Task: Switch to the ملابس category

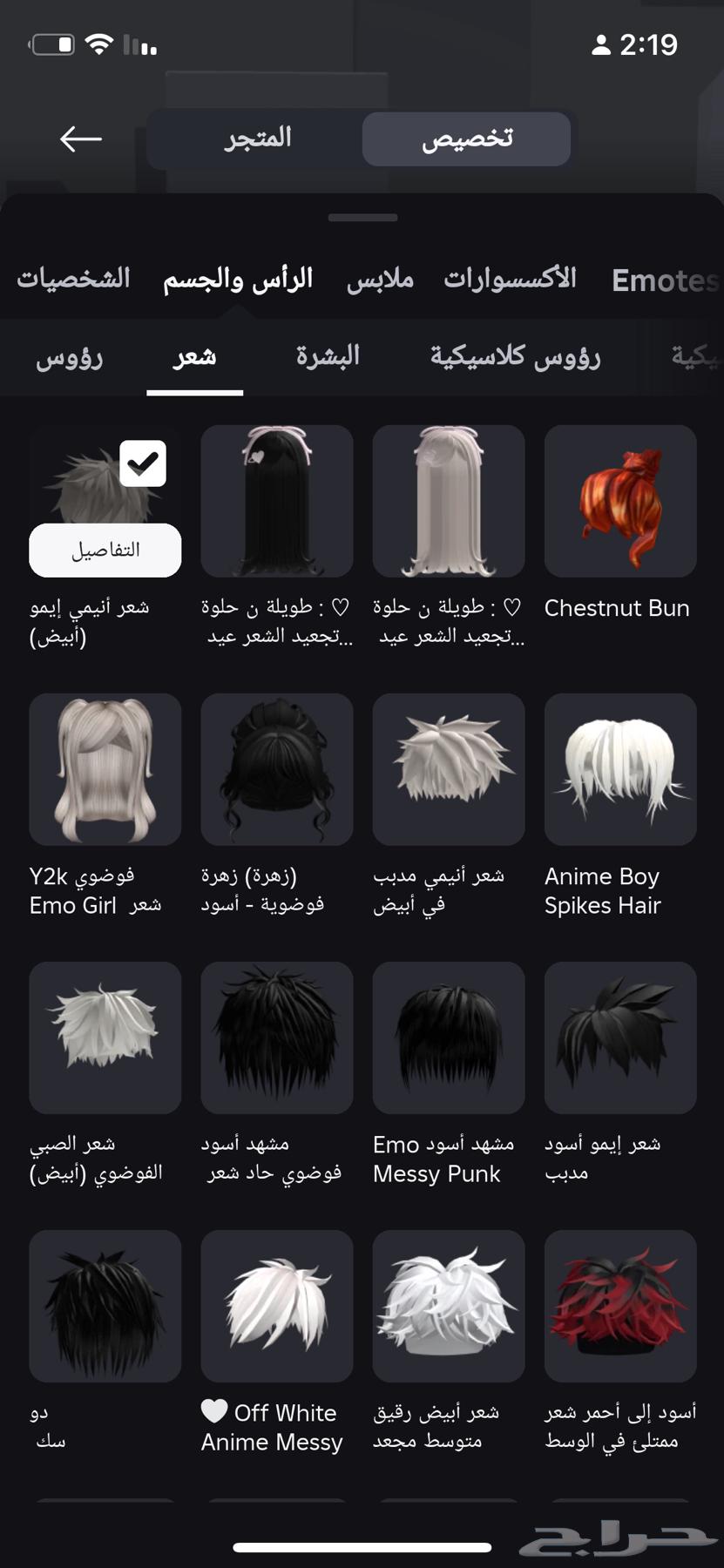Action: tap(380, 279)
